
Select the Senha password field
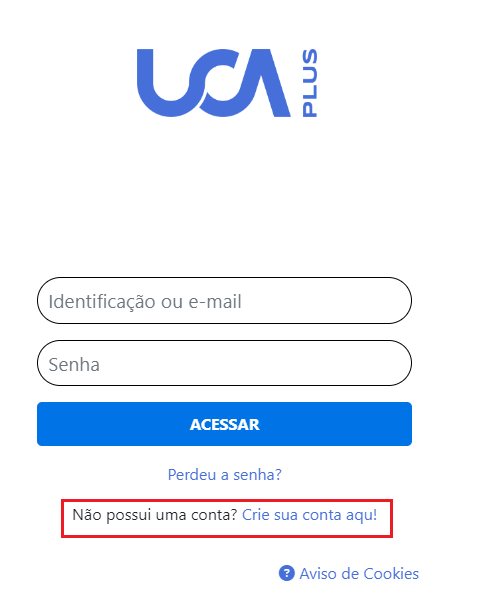[224, 364]
